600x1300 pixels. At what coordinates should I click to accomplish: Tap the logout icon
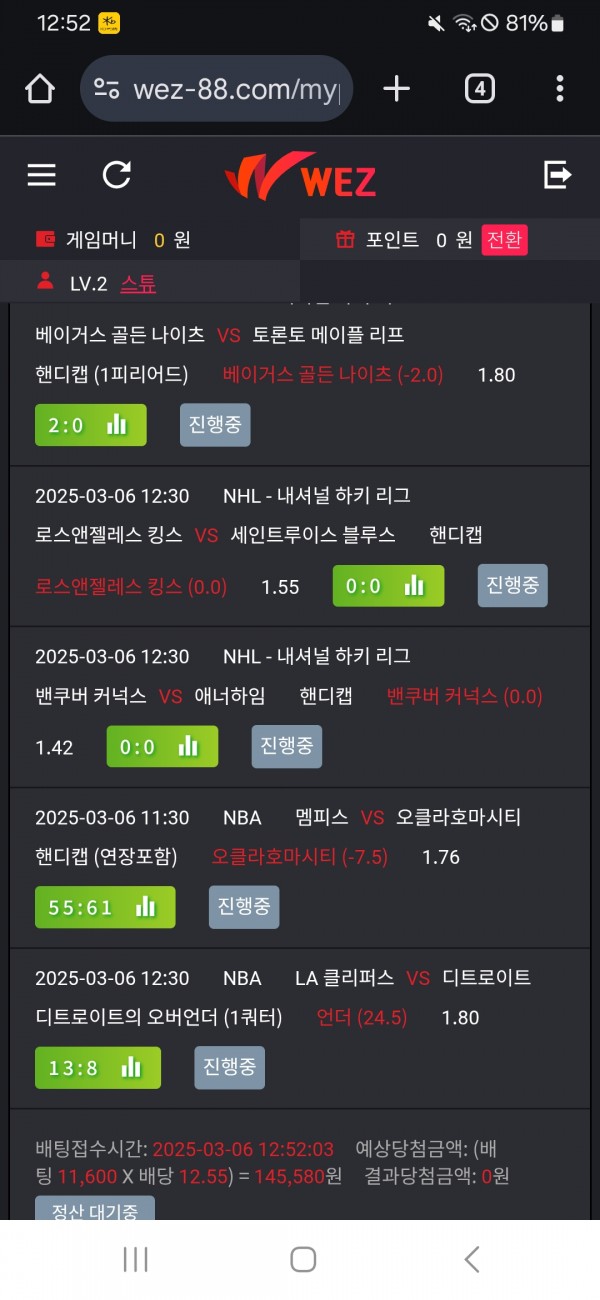click(557, 176)
